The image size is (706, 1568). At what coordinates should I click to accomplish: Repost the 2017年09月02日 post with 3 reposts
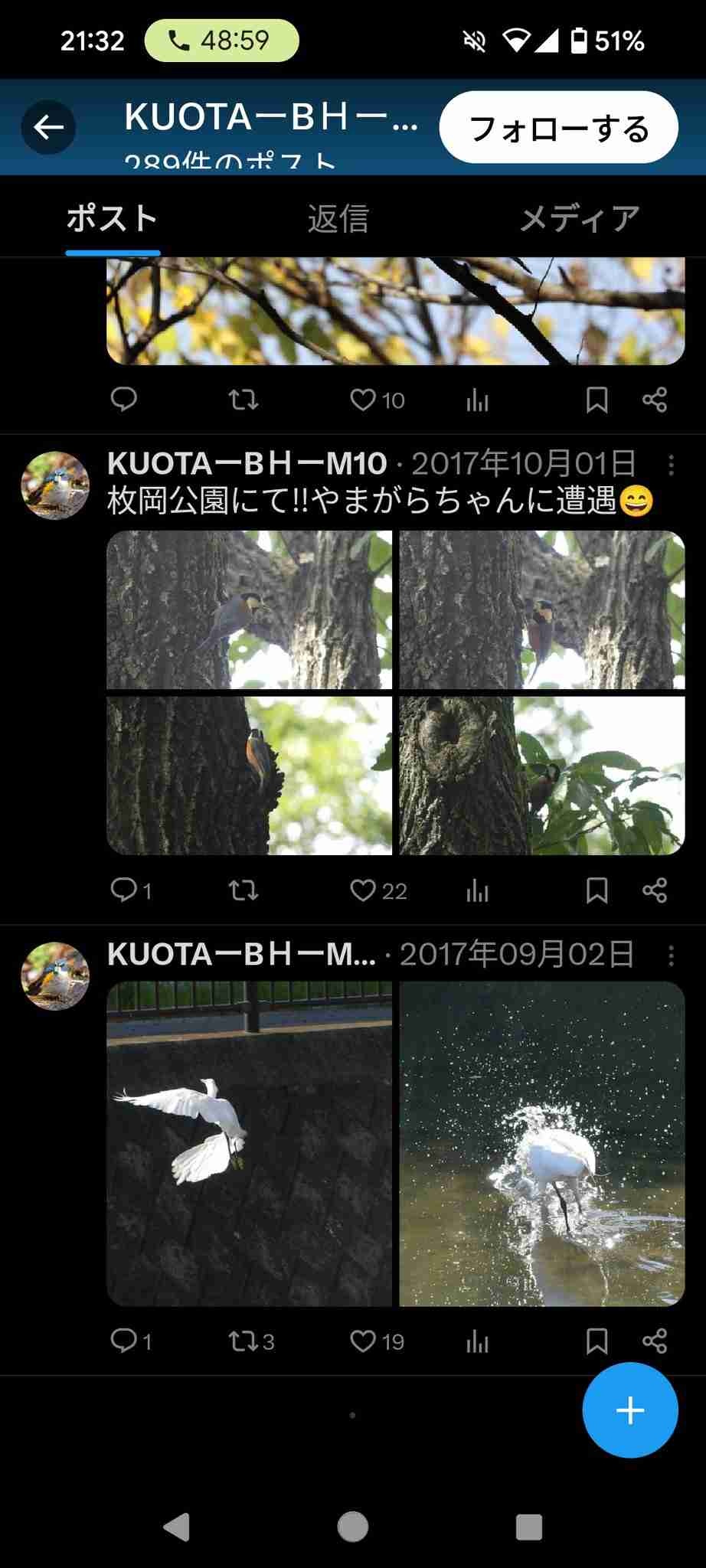point(244,1341)
